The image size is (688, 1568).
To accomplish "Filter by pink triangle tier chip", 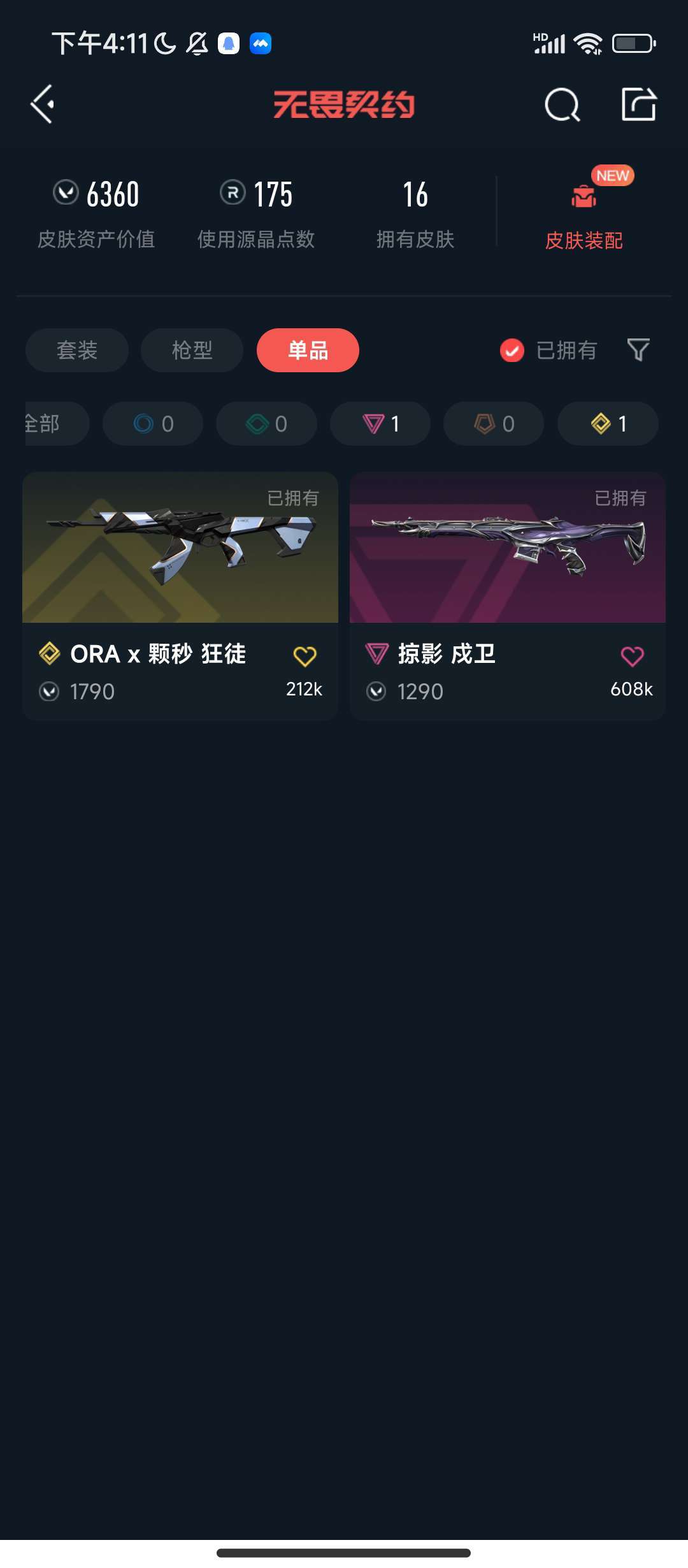I will click(x=380, y=424).
